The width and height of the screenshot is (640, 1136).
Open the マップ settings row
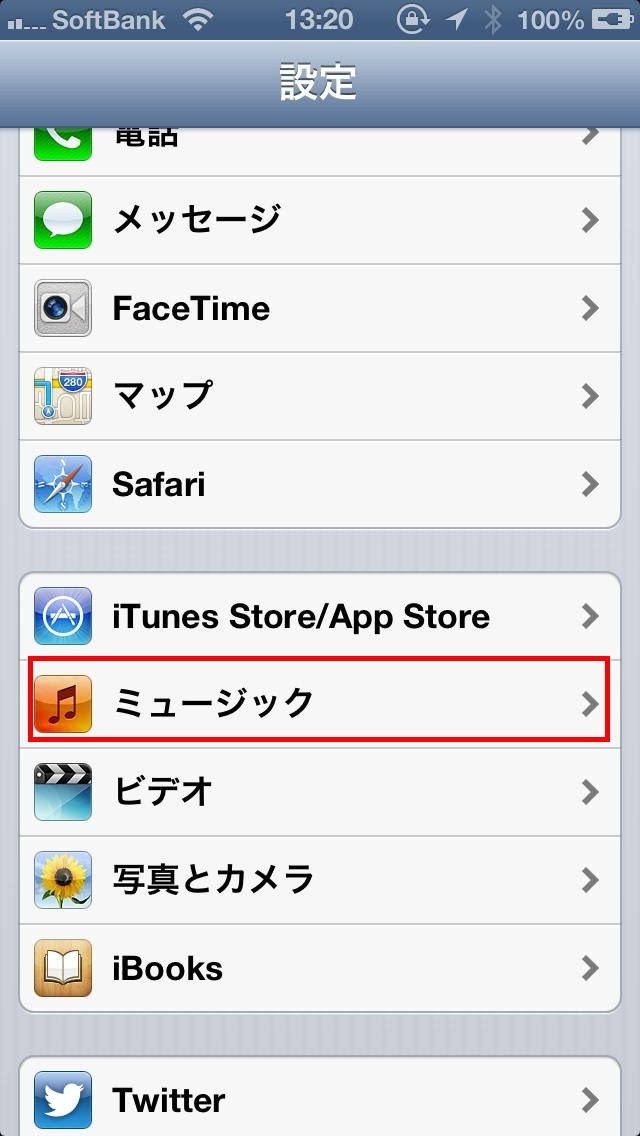point(320,396)
